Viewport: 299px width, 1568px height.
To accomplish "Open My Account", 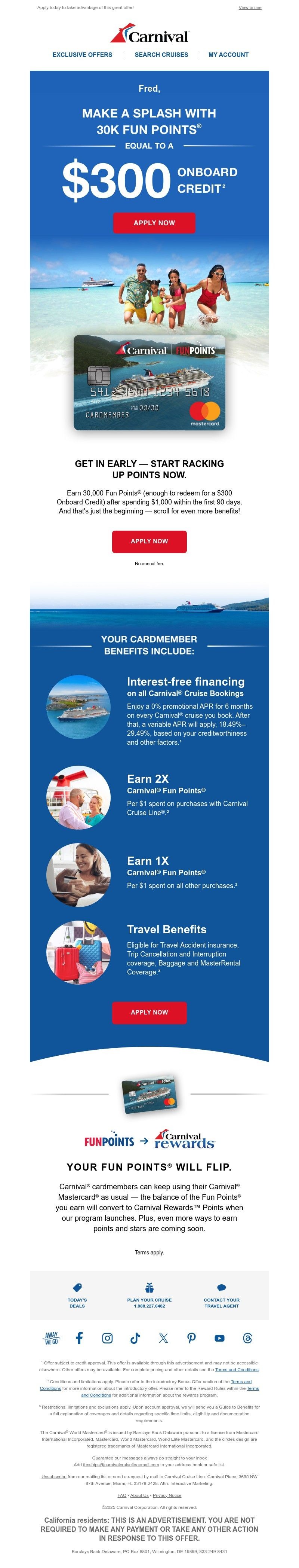I will 228,55.
